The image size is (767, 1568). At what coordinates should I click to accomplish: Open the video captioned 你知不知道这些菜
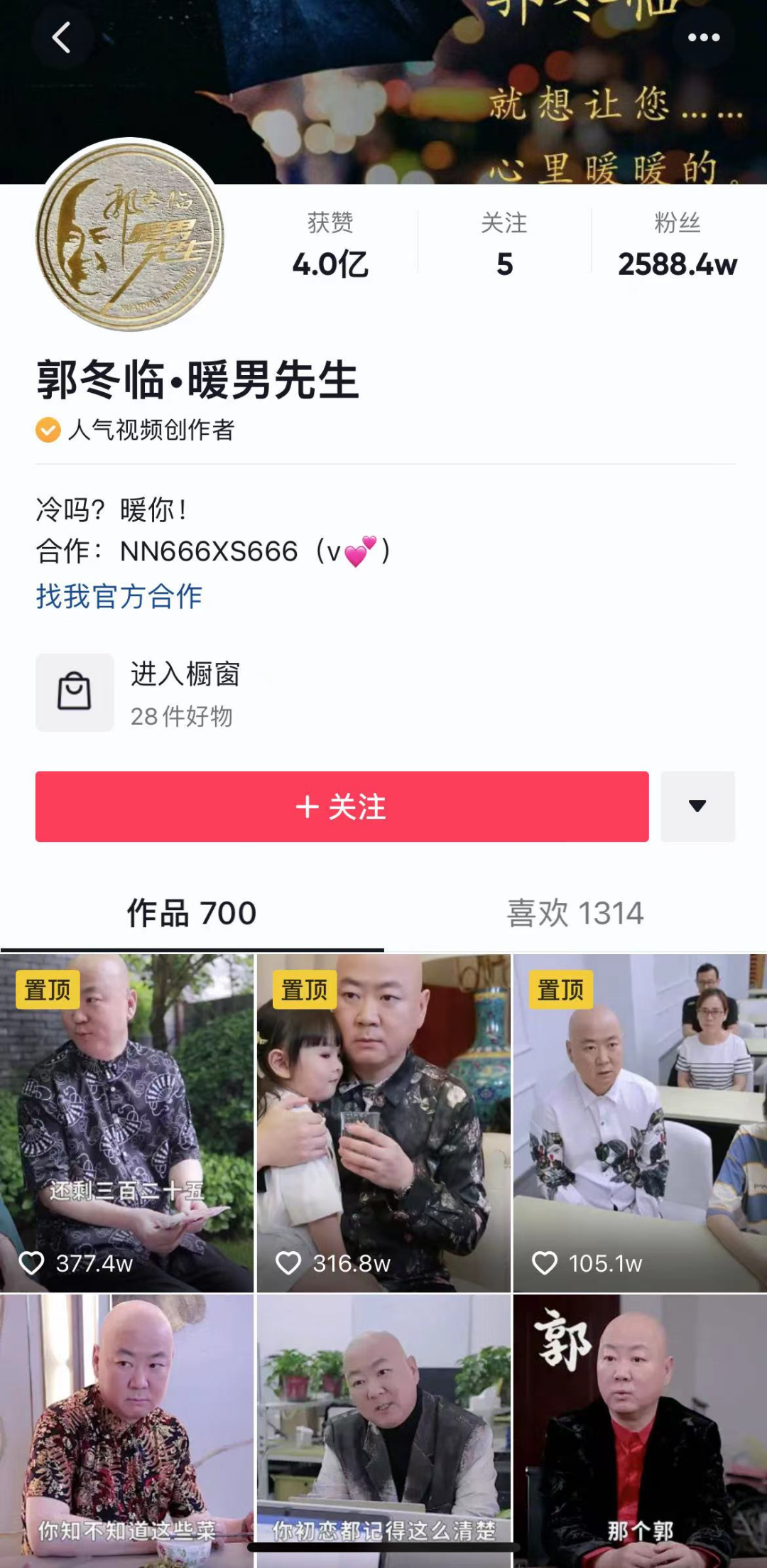(x=126, y=1428)
